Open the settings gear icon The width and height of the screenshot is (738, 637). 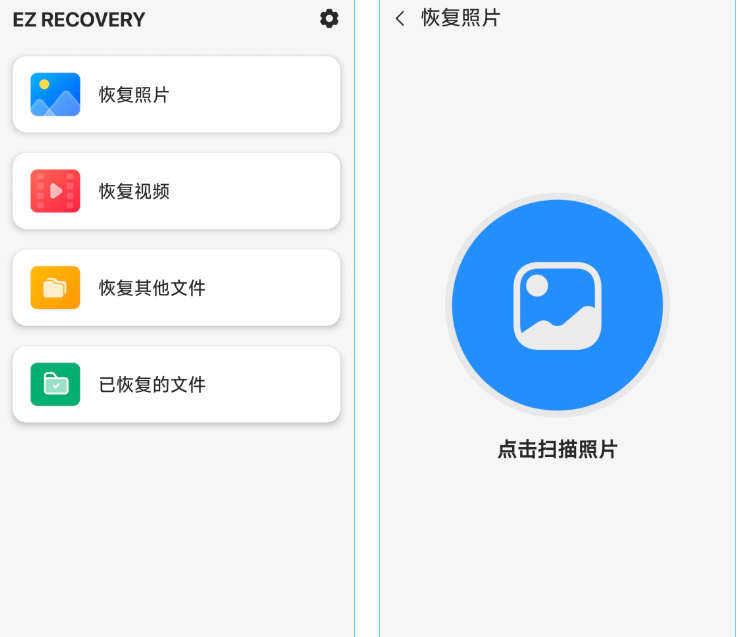329,18
